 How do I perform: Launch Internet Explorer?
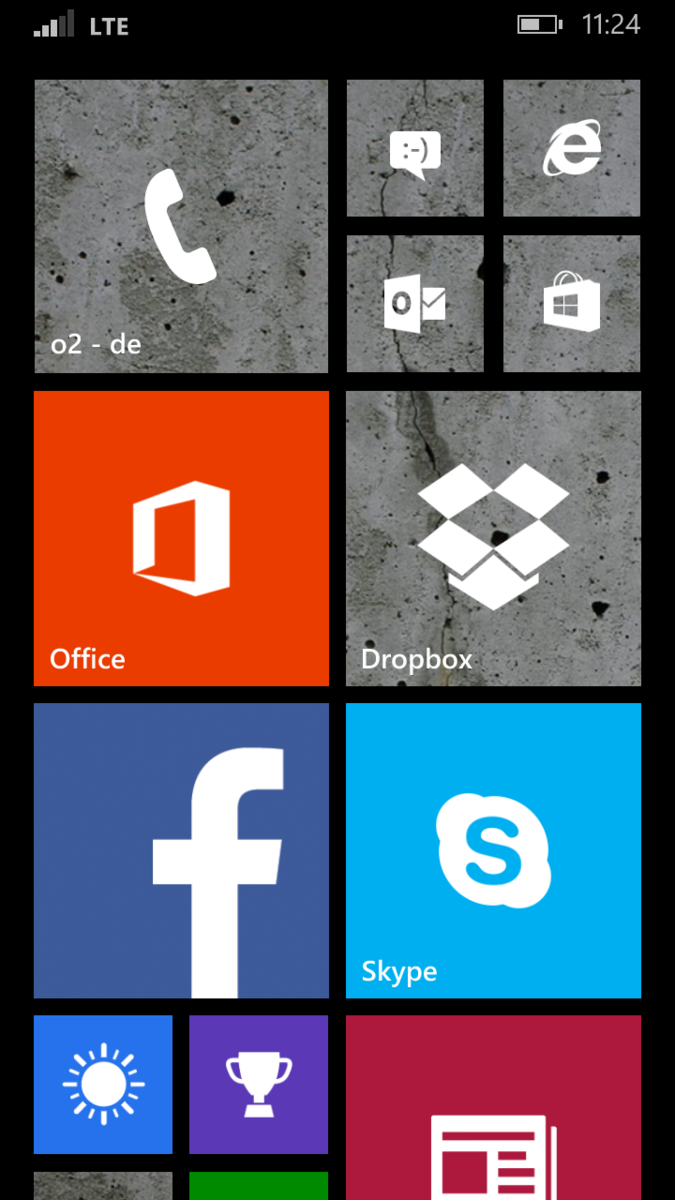click(571, 148)
